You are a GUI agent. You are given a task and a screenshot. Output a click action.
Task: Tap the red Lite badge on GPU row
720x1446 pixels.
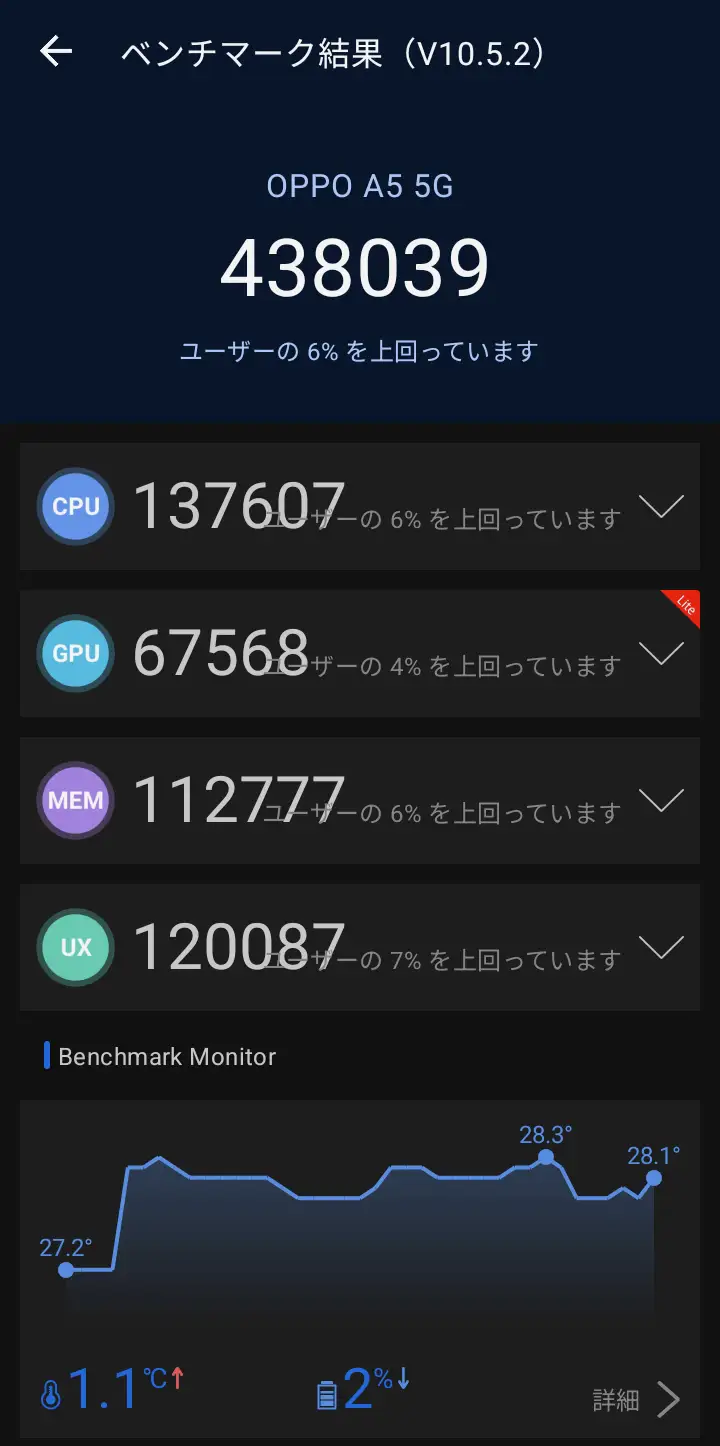tap(686, 610)
